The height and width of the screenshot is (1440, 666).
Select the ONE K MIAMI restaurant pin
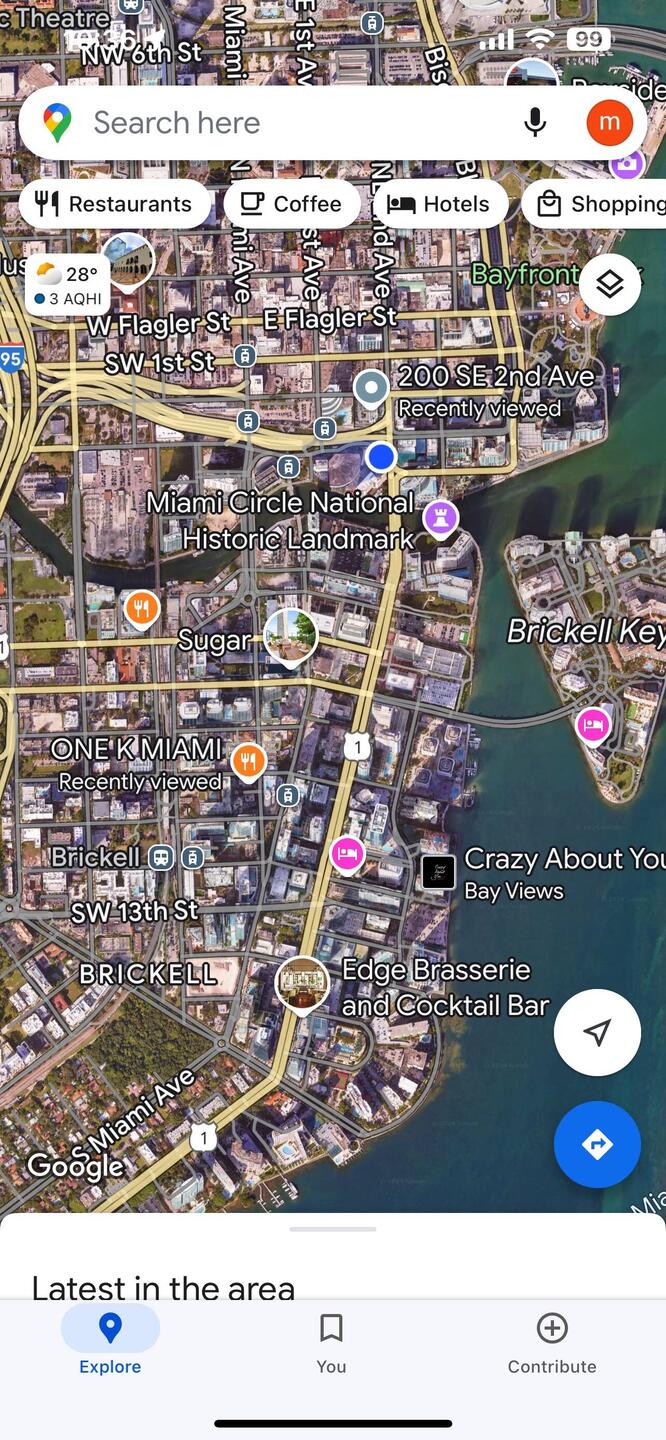point(249,761)
